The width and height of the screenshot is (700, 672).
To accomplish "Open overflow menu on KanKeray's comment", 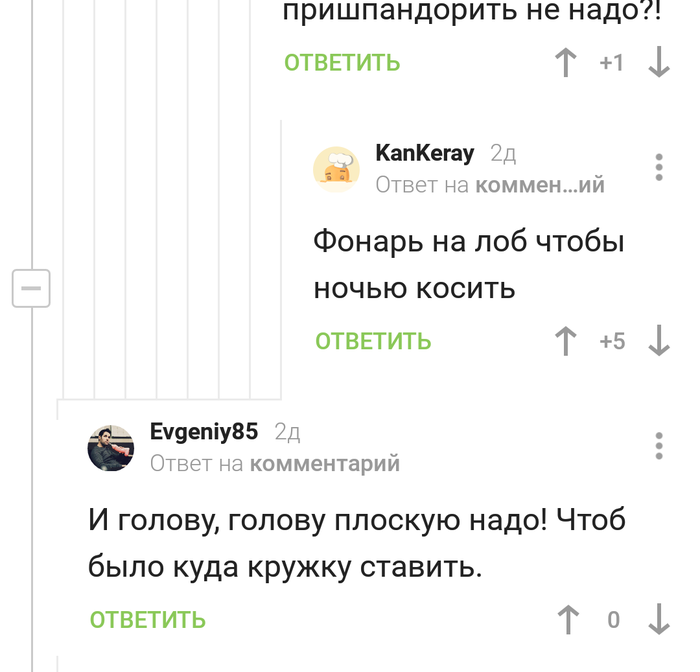I will click(658, 167).
